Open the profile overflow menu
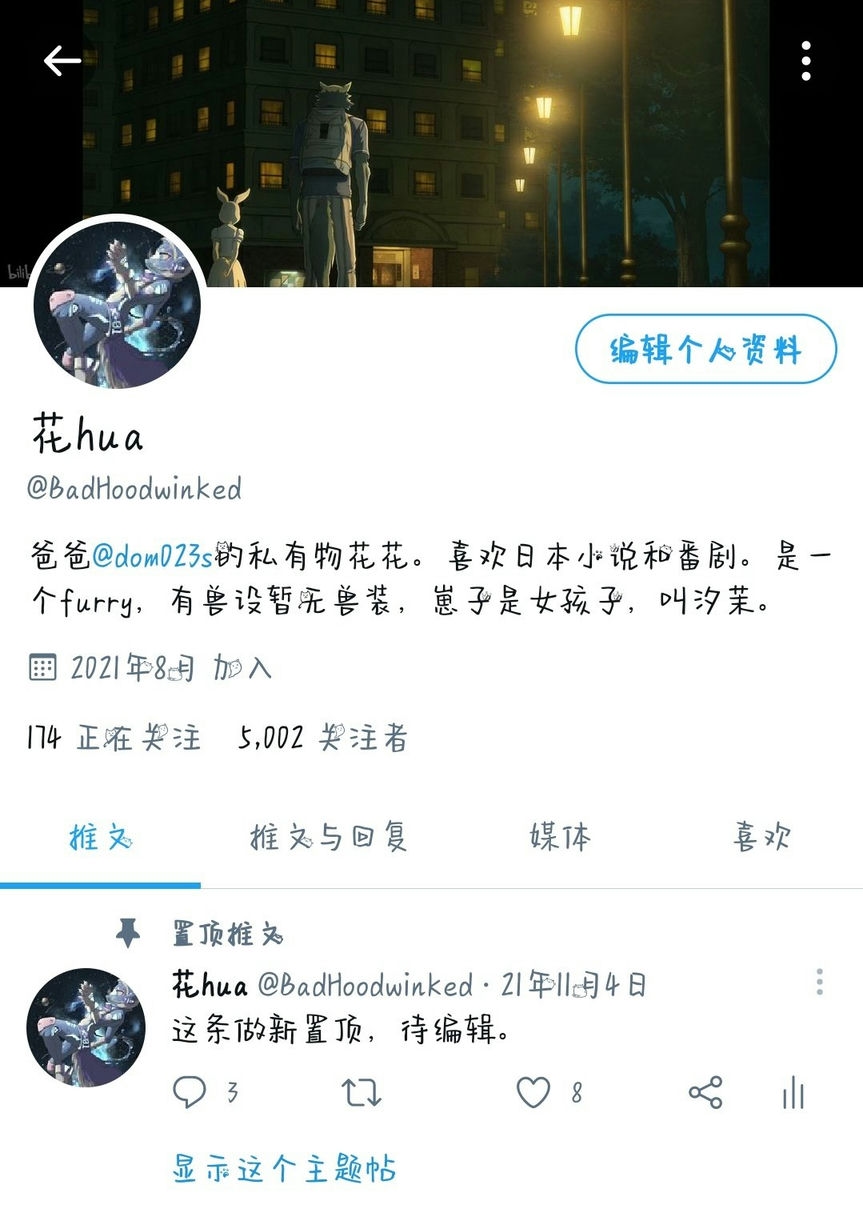 click(806, 62)
